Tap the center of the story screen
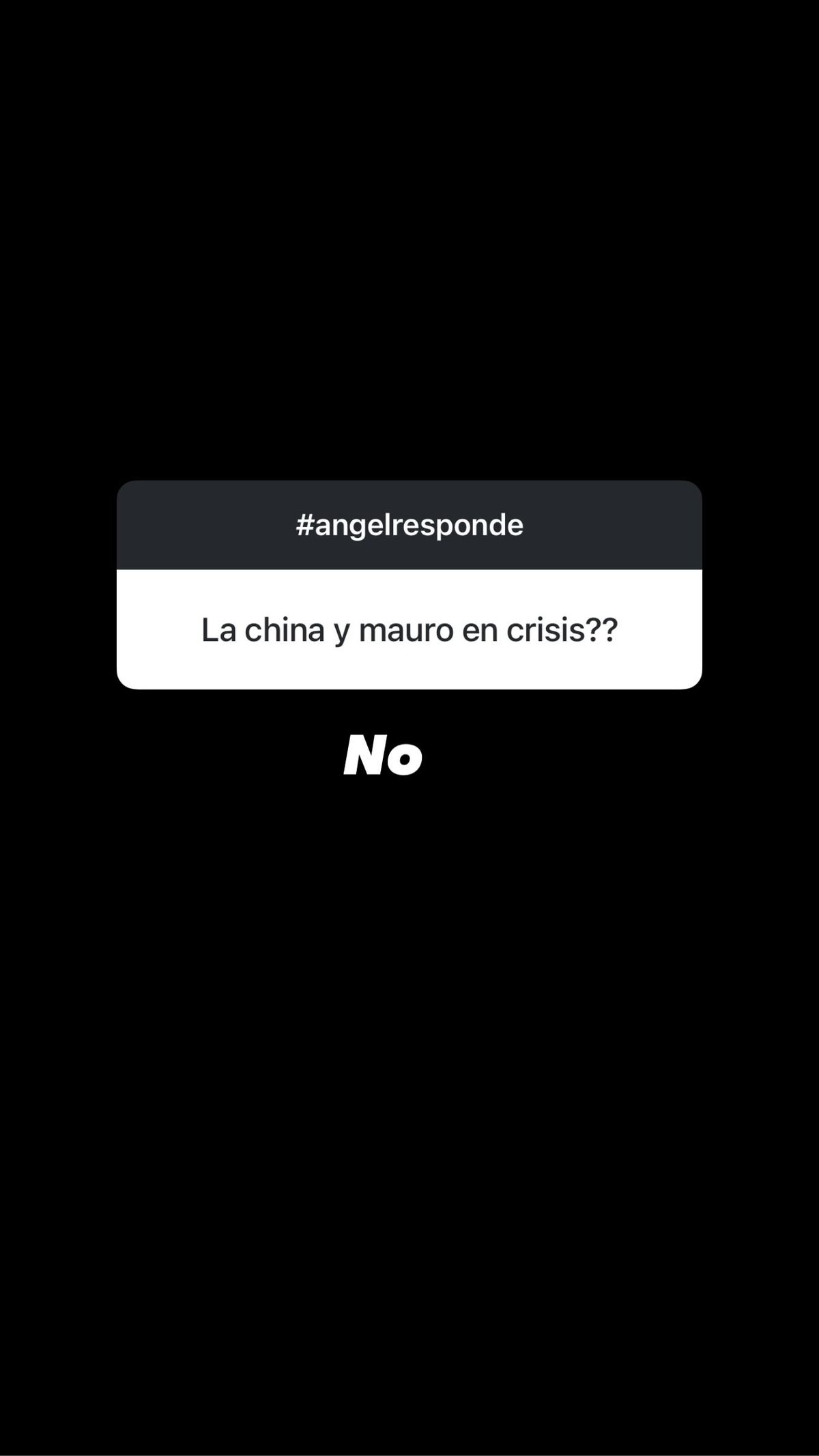This screenshot has height=1456, width=819. point(409,728)
